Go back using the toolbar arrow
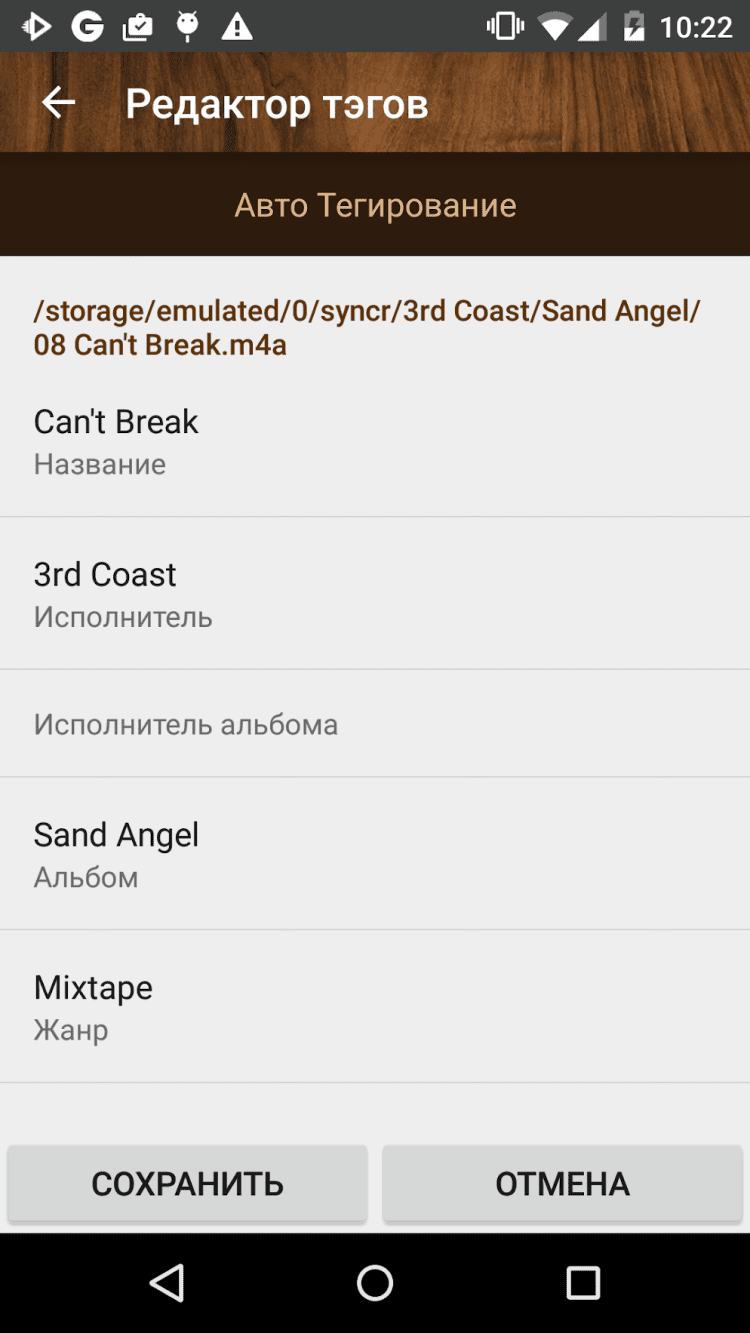The width and height of the screenshot is (750, 1333). 58,103
